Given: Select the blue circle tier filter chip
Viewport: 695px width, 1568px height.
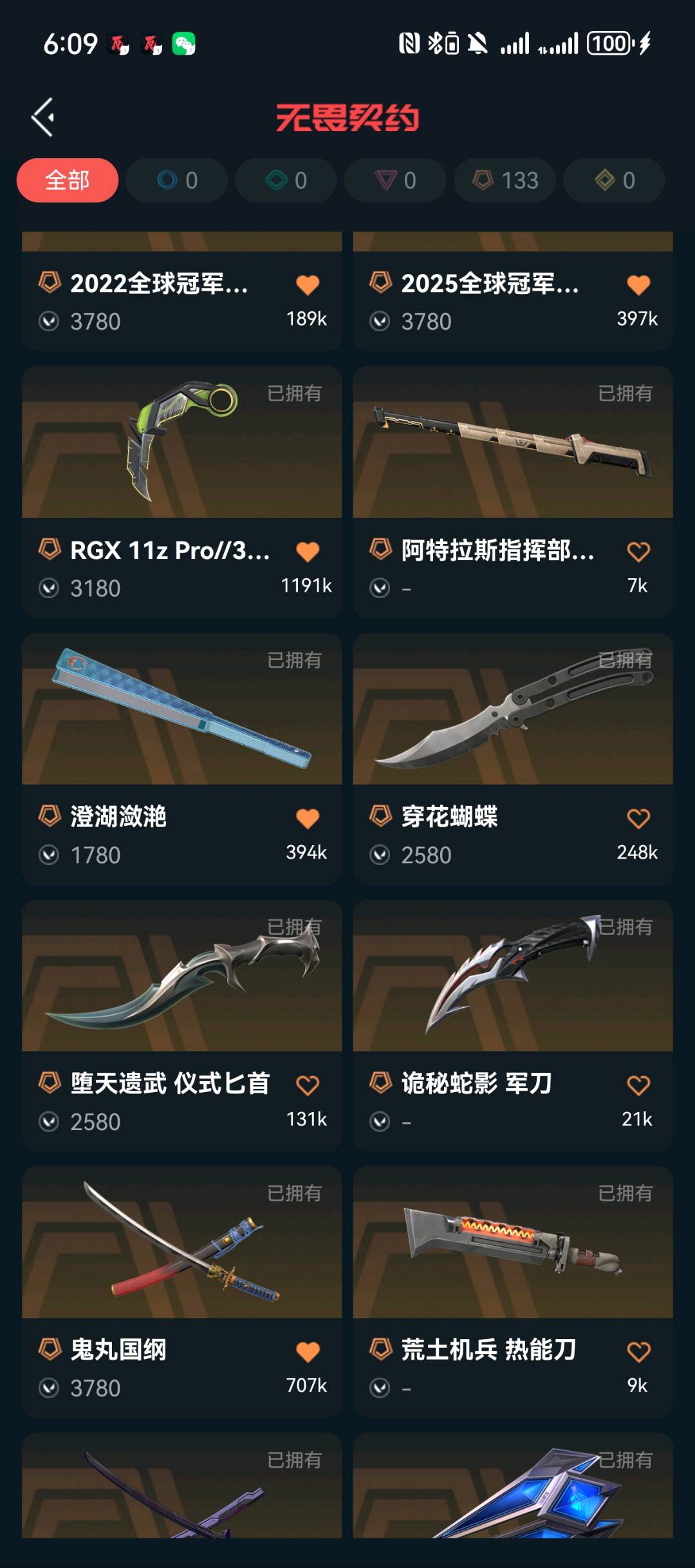Looking at the screenshot, I should pyautogui.click(x=177, y=180).
